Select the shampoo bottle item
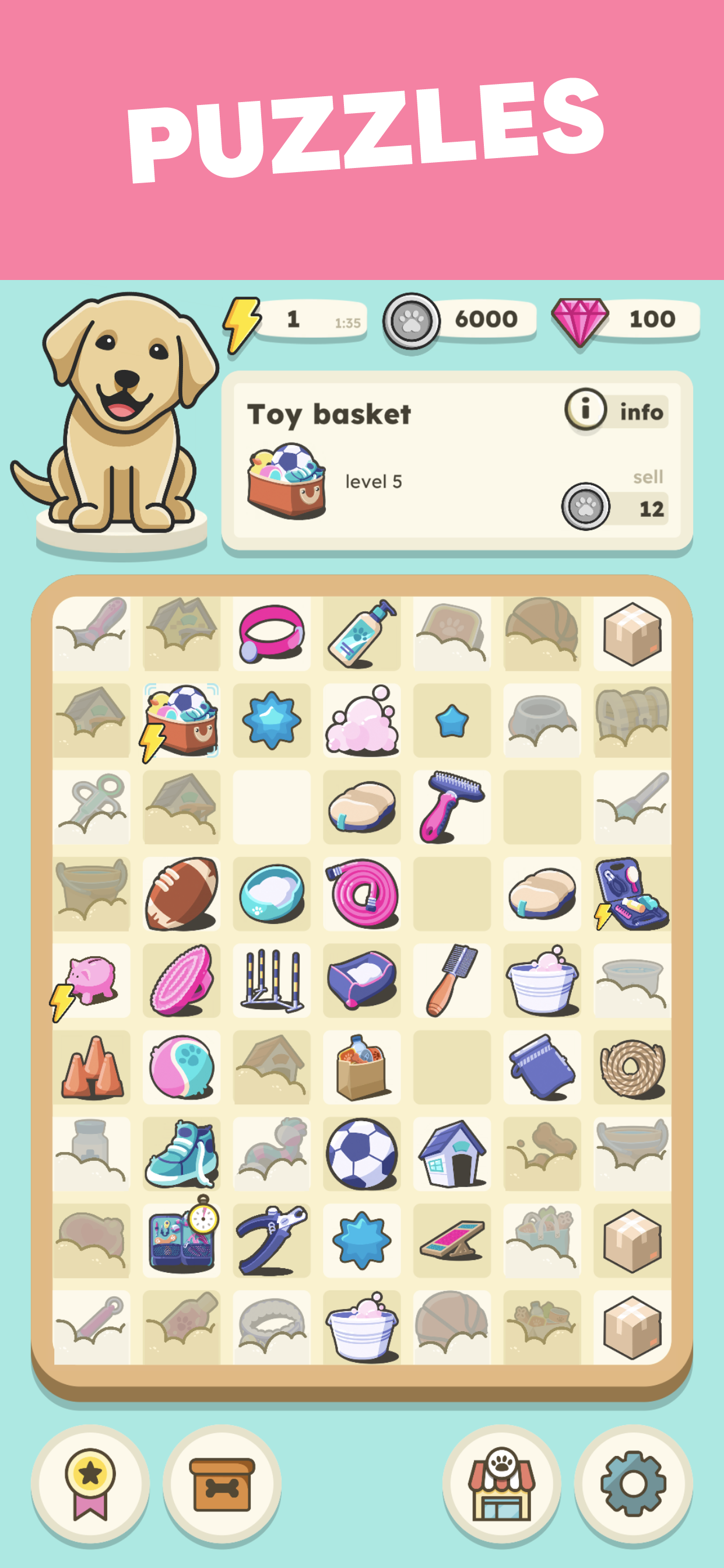This screenshot has height=1568, width=724. click(x=361, y=633)
